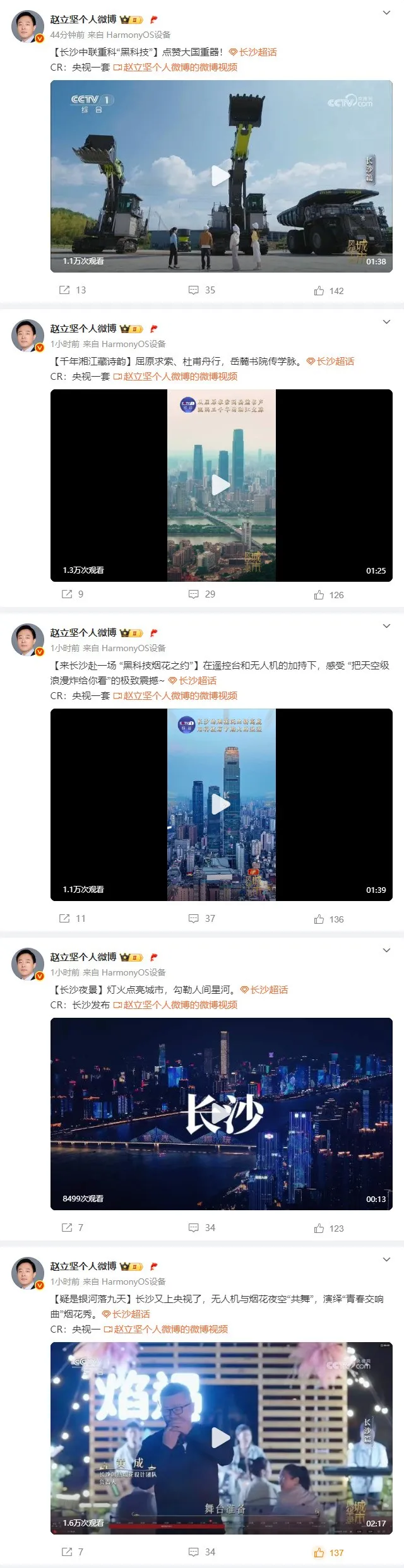Image resolution: width=404 pixels, height=1568 pixels.
Task: Open 长沙超话 link in 千年湘江藏诗韵 post
Action: coord(330,362)
